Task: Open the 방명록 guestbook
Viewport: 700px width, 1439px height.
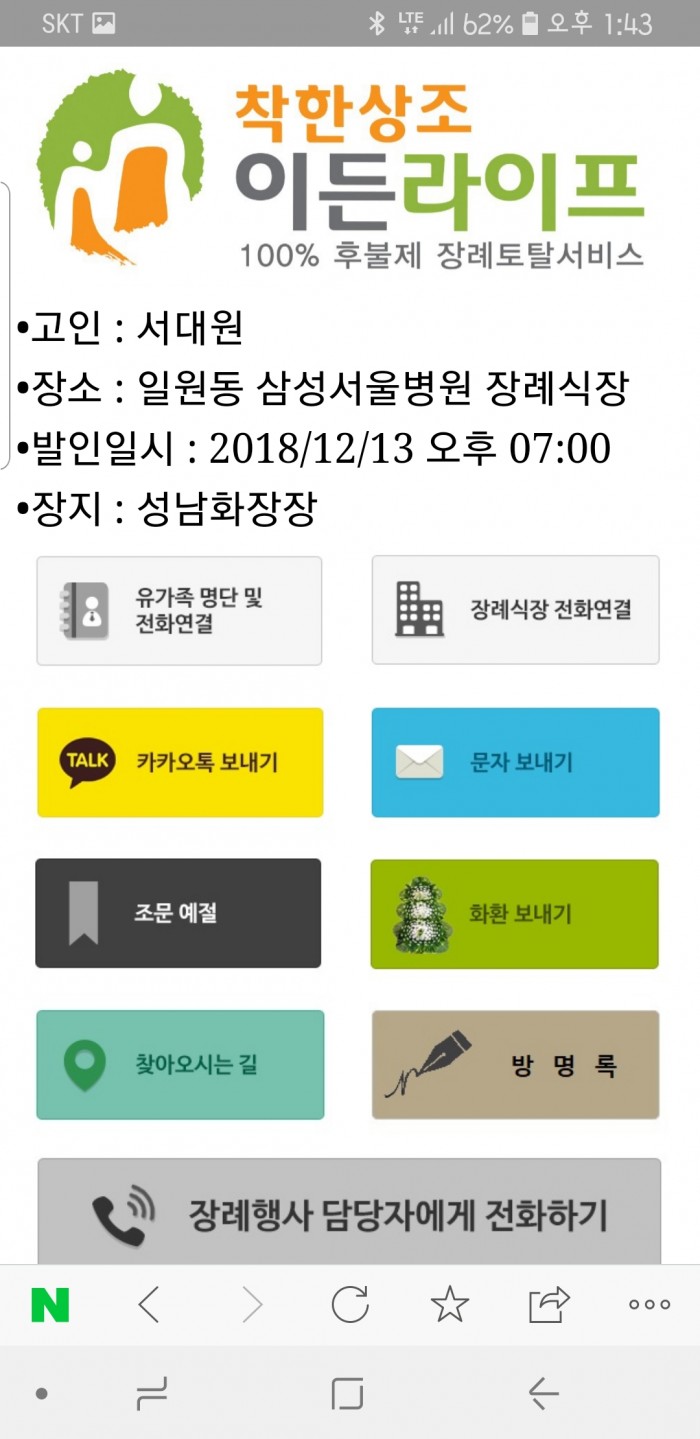Action: (x=515, y=1065)
